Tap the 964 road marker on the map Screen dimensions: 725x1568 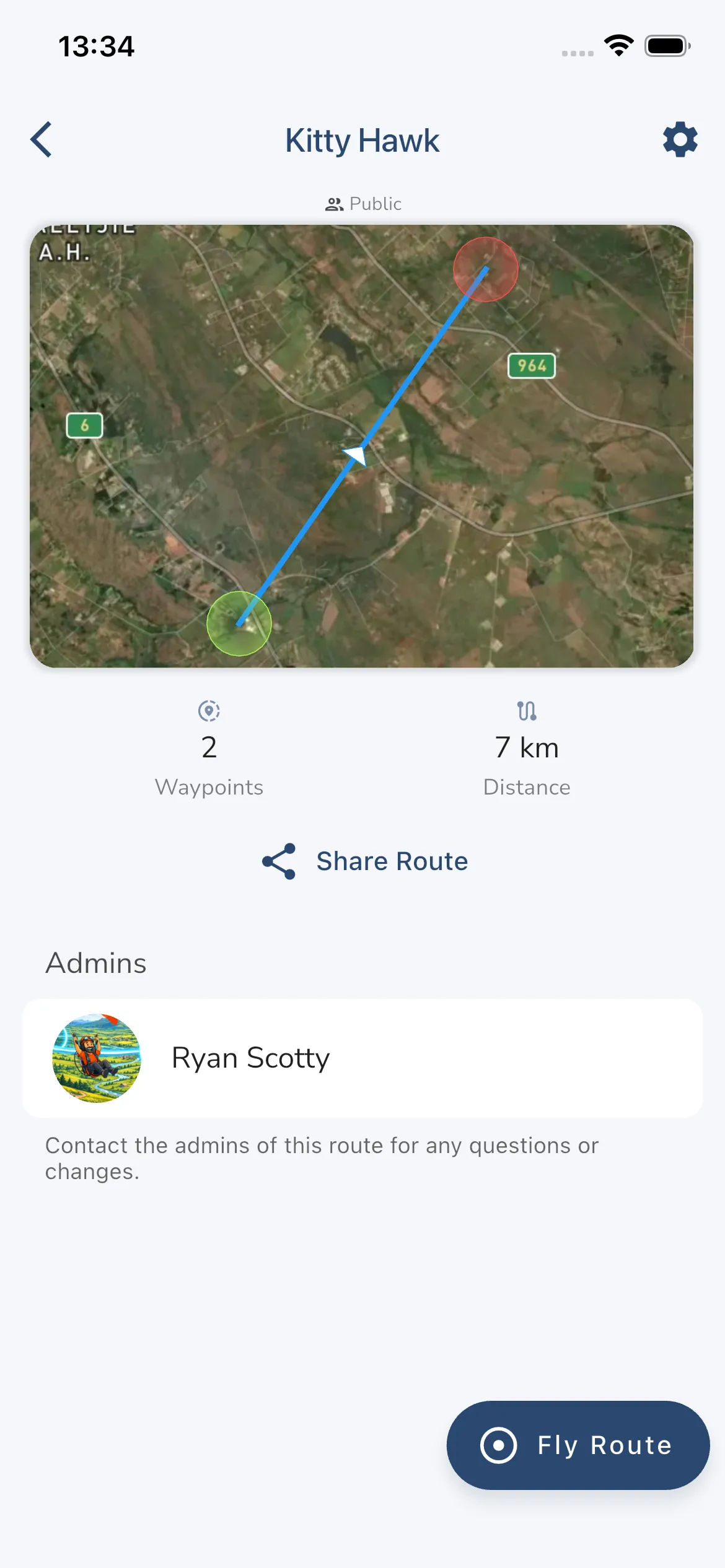click(530, 367)
